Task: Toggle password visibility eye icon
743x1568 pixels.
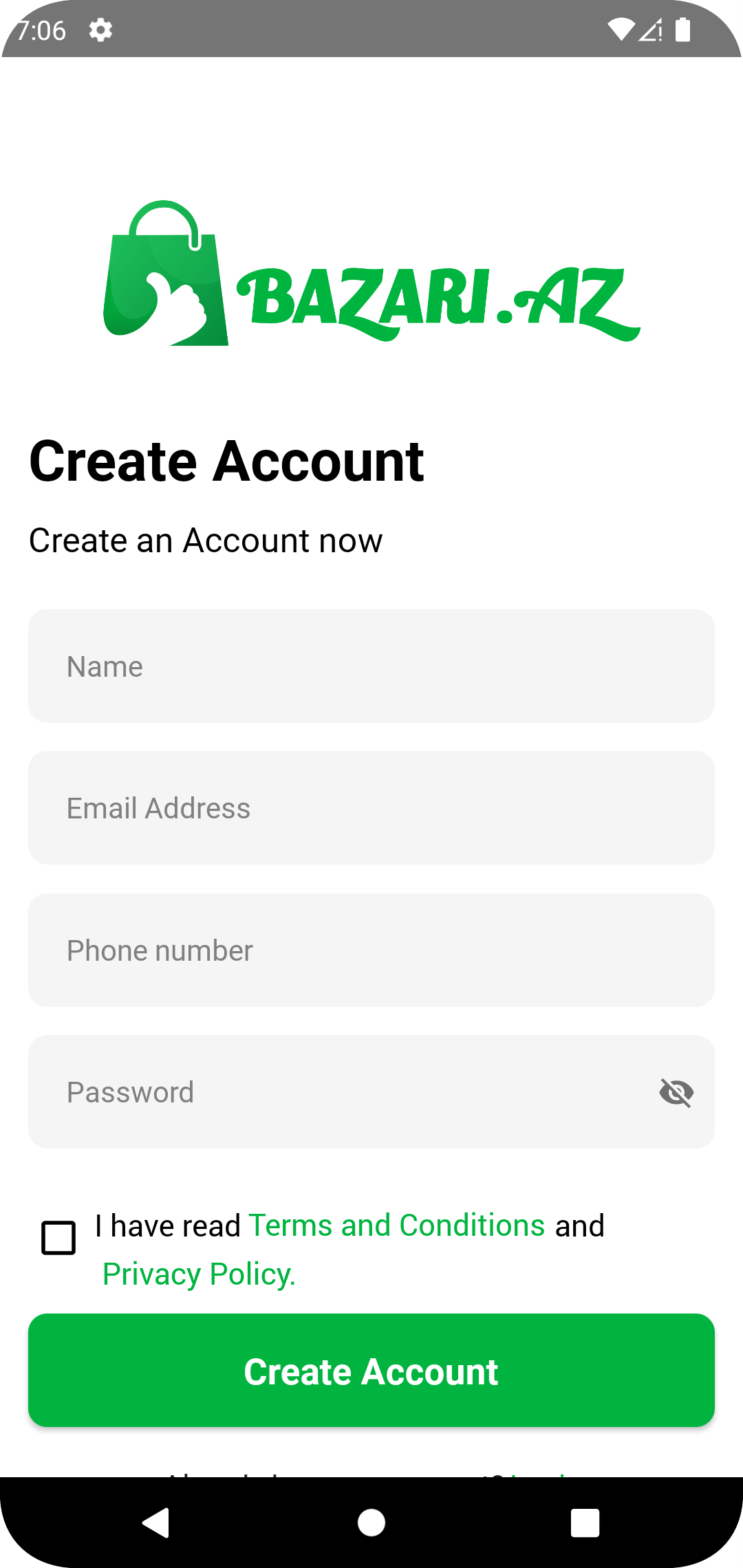Action: (x=676, y=1092)
